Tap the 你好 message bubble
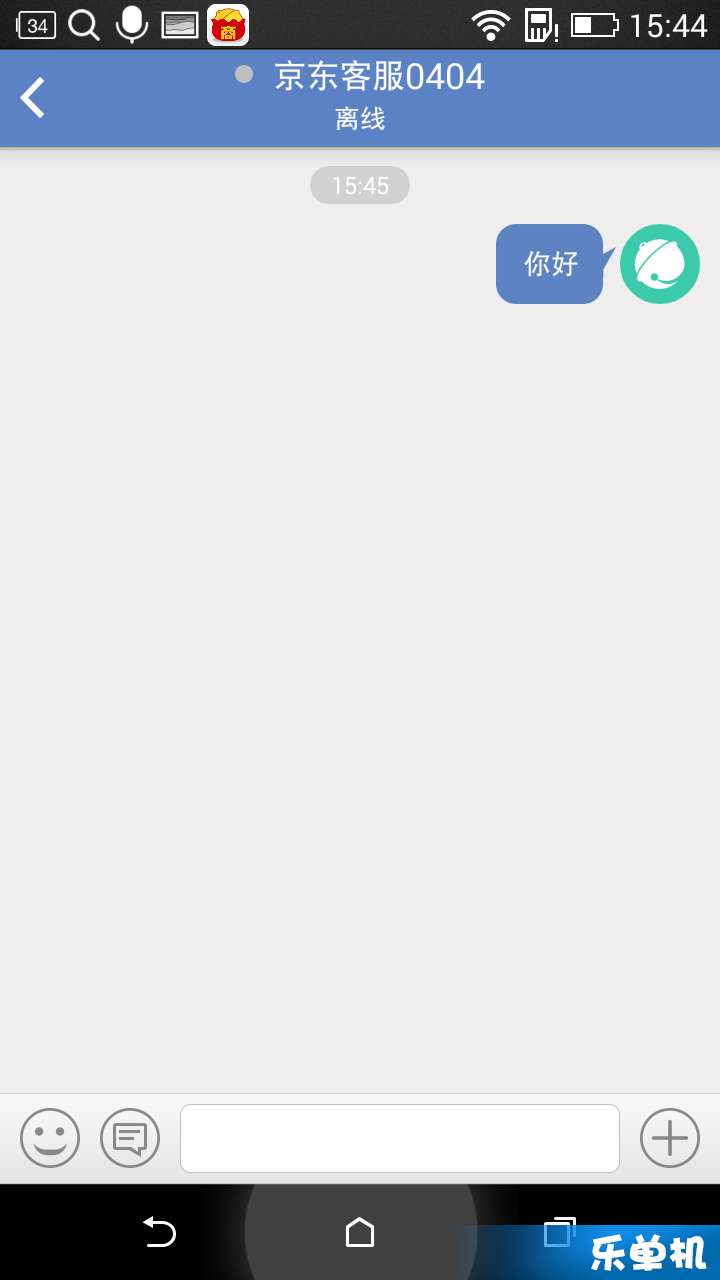The width and height of the screenshot is (720, 1280). pos(552,264)
